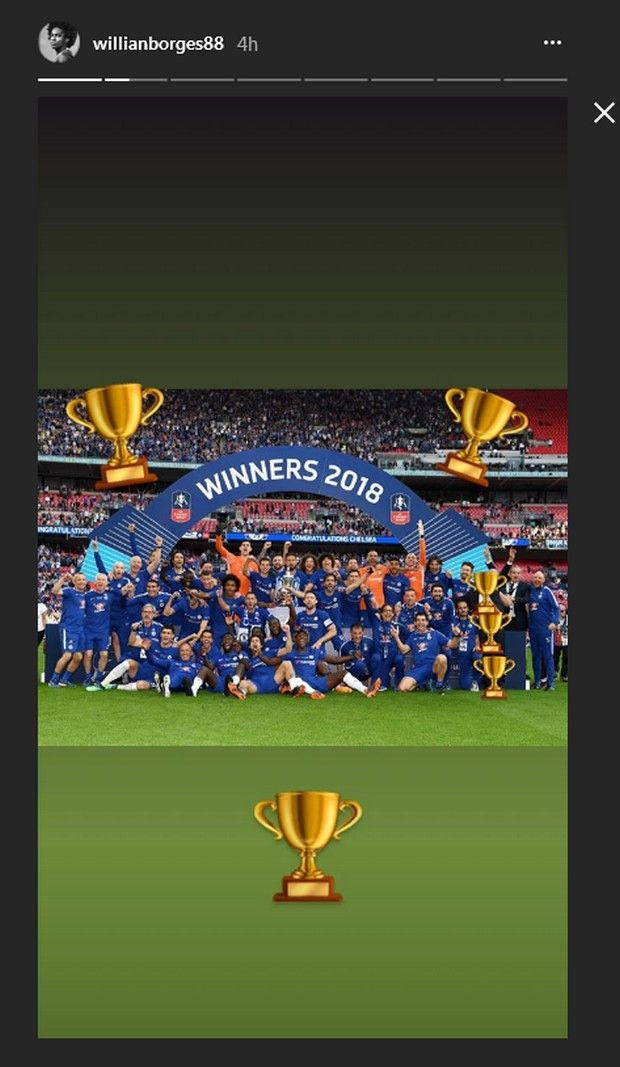Tap the willianborges88 username
This screenshot has height=1067, width=620.
160,44
